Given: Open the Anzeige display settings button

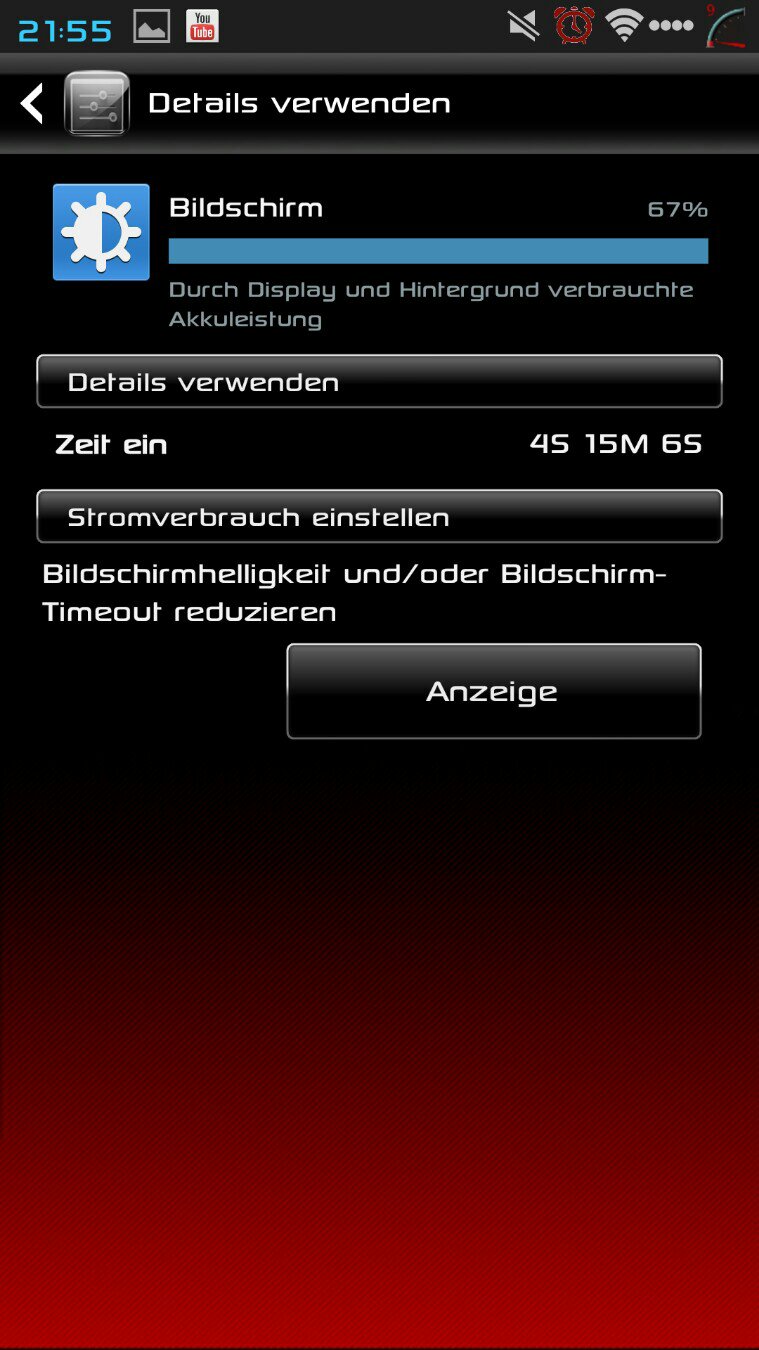Looking at the screenshot, I should [494, 691].
